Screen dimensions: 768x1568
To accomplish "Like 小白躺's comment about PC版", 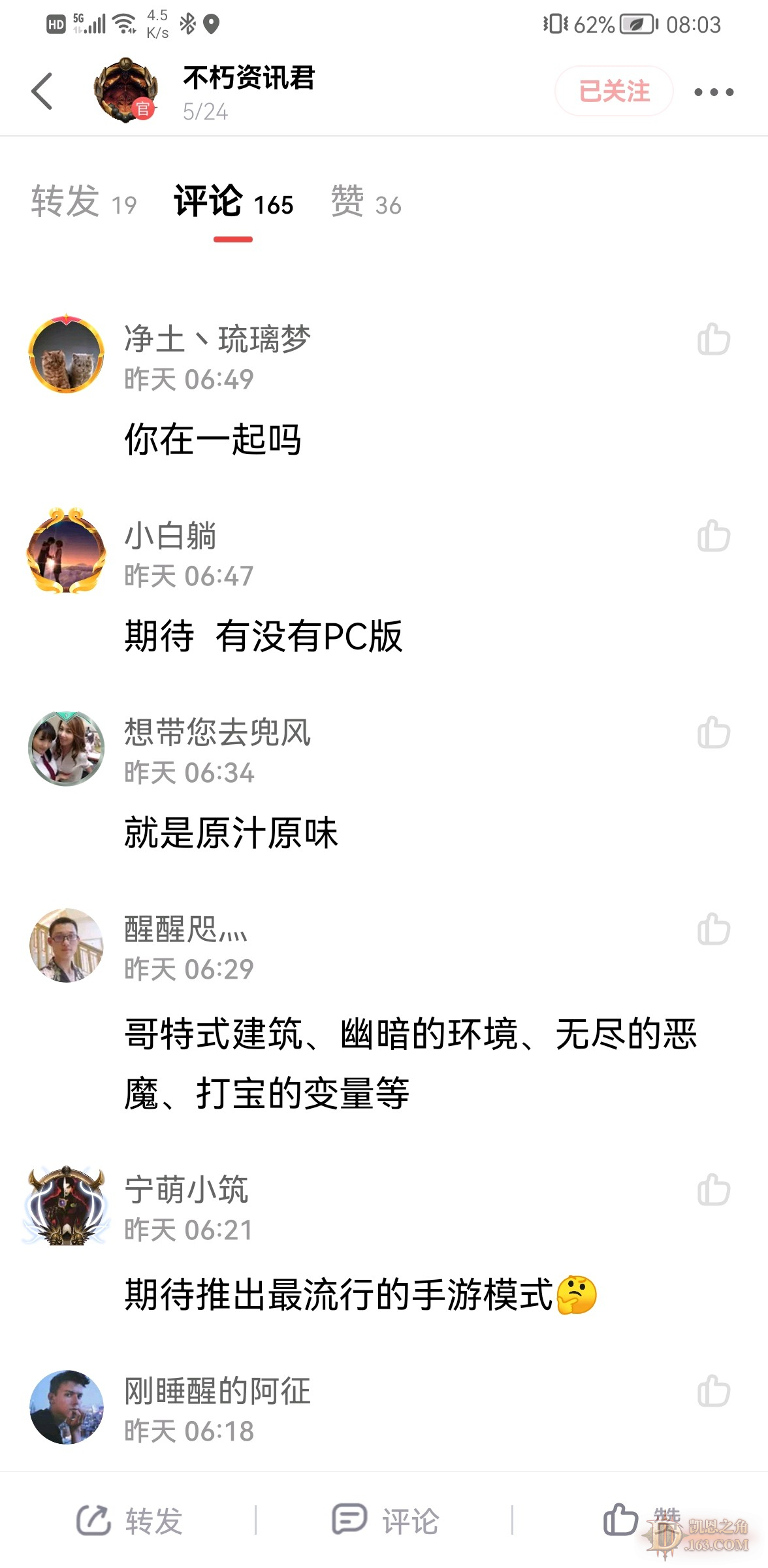I will click(713, 536).
